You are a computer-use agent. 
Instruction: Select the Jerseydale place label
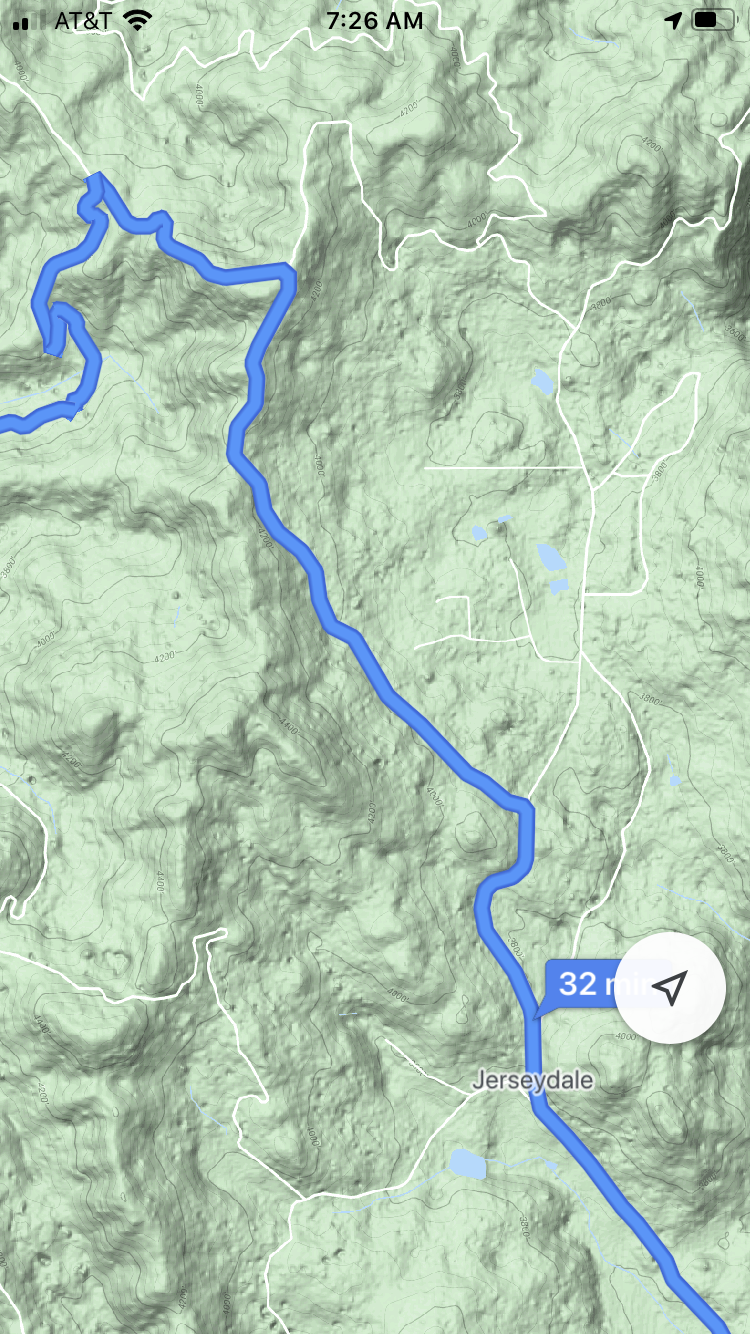coord(533,1080)
